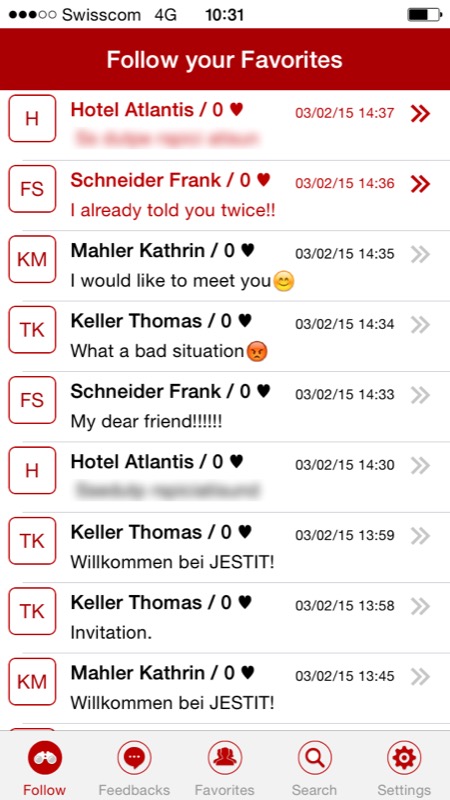Open Mahler Kathrin's "Willkommen bei JESTIT!" message
This screenshot has width=450, height=800.
coord(225,688)
